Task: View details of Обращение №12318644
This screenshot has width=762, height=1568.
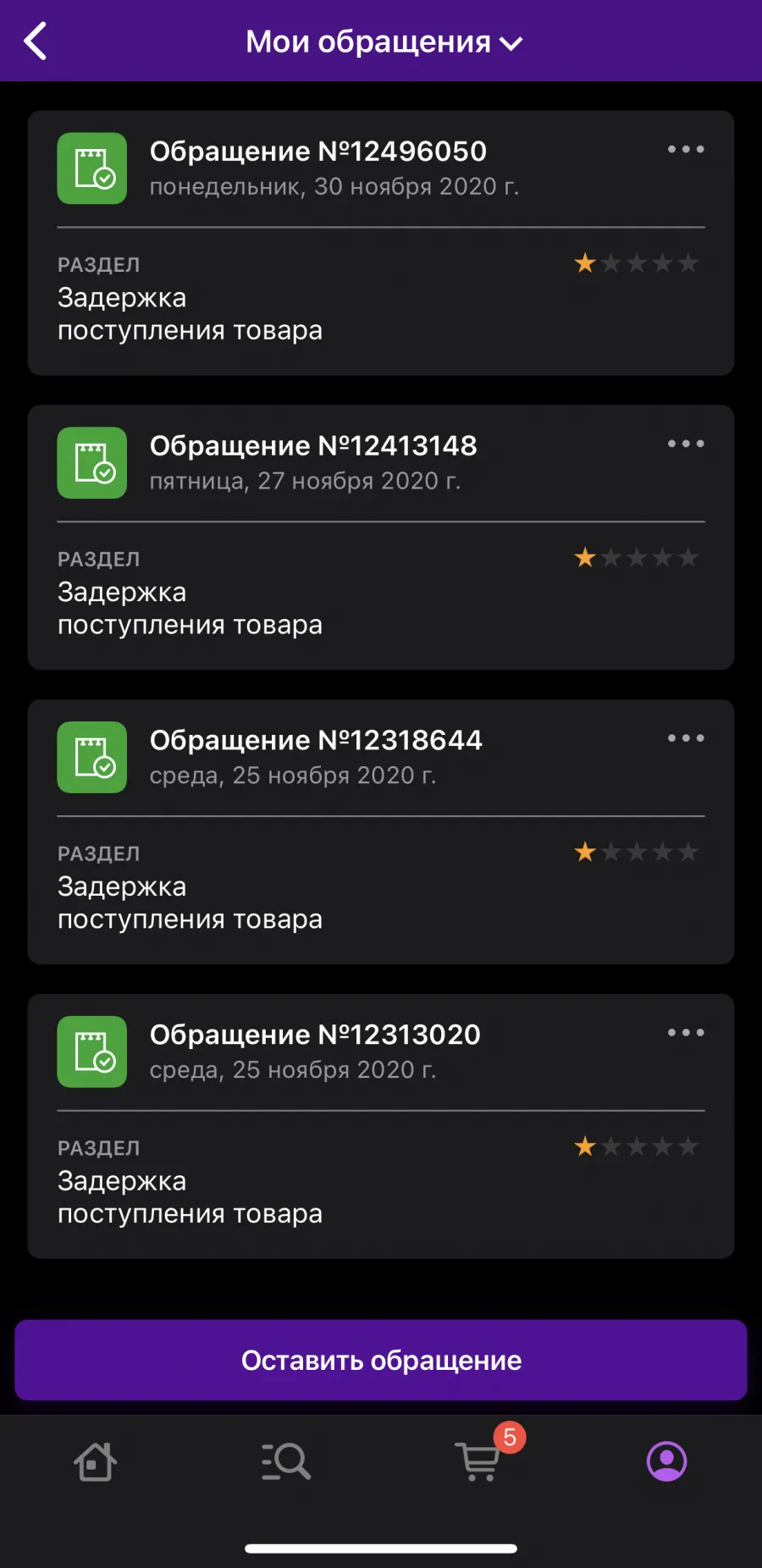Action: tap(381, 832)
